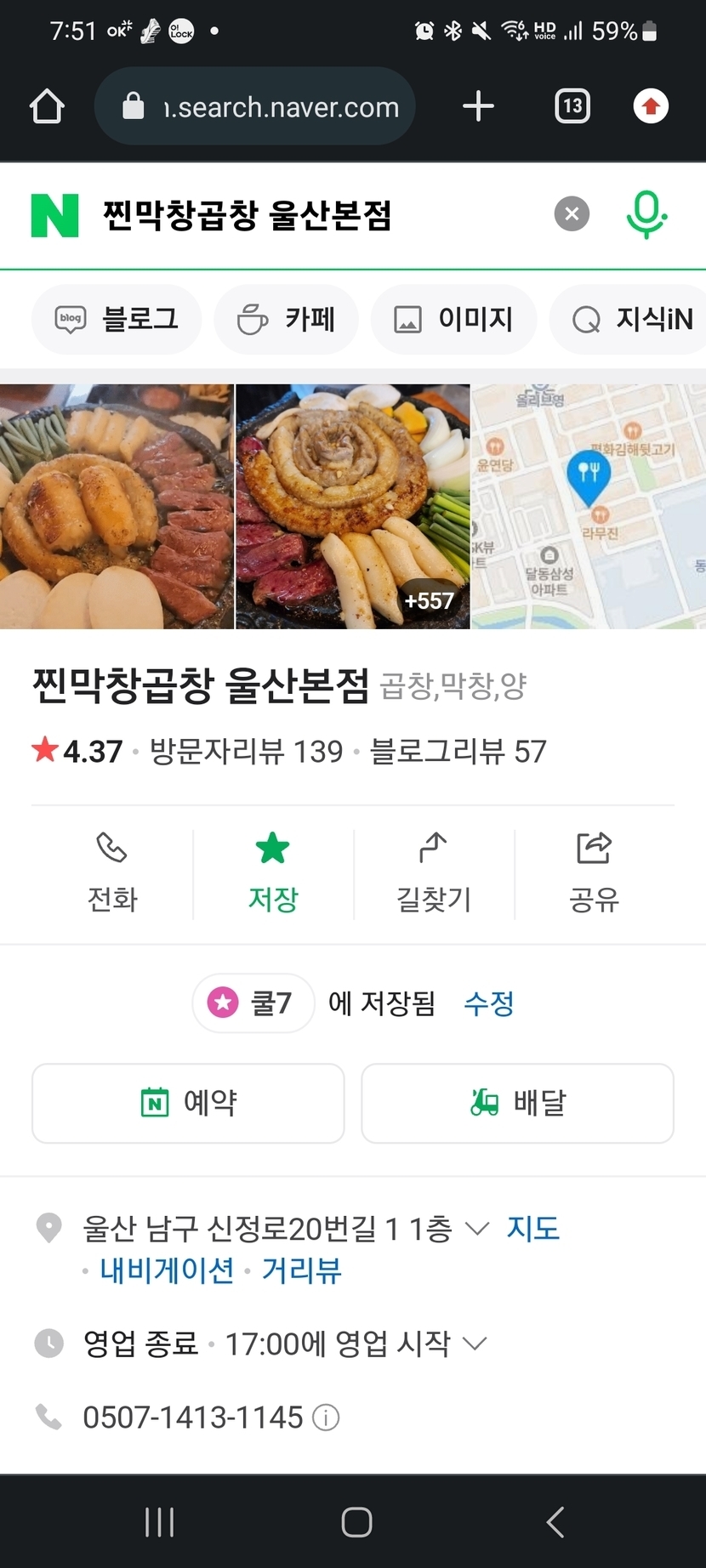
Task: Switch to the 이미지 results
Action: click(453, 320)
